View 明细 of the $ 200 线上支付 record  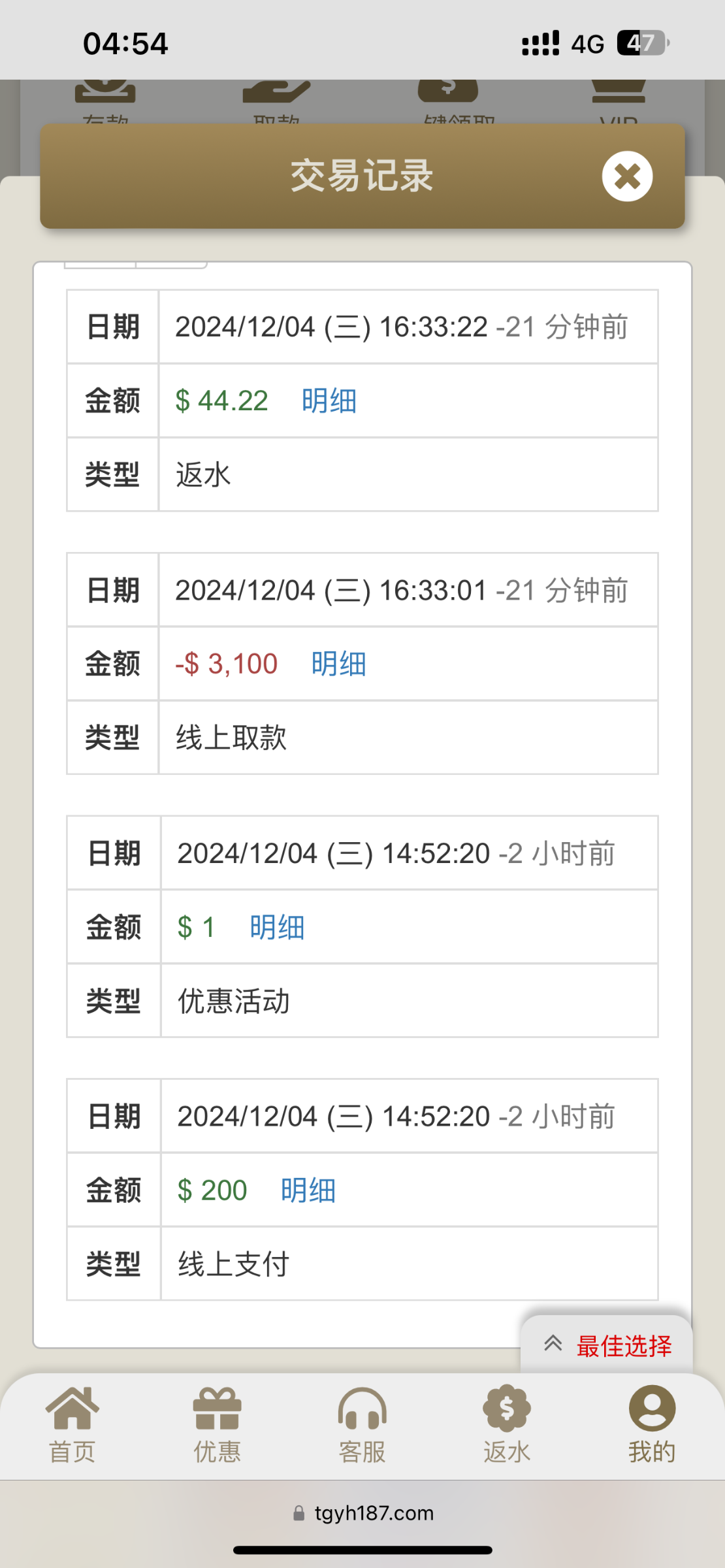click(x=308, y=1190)
